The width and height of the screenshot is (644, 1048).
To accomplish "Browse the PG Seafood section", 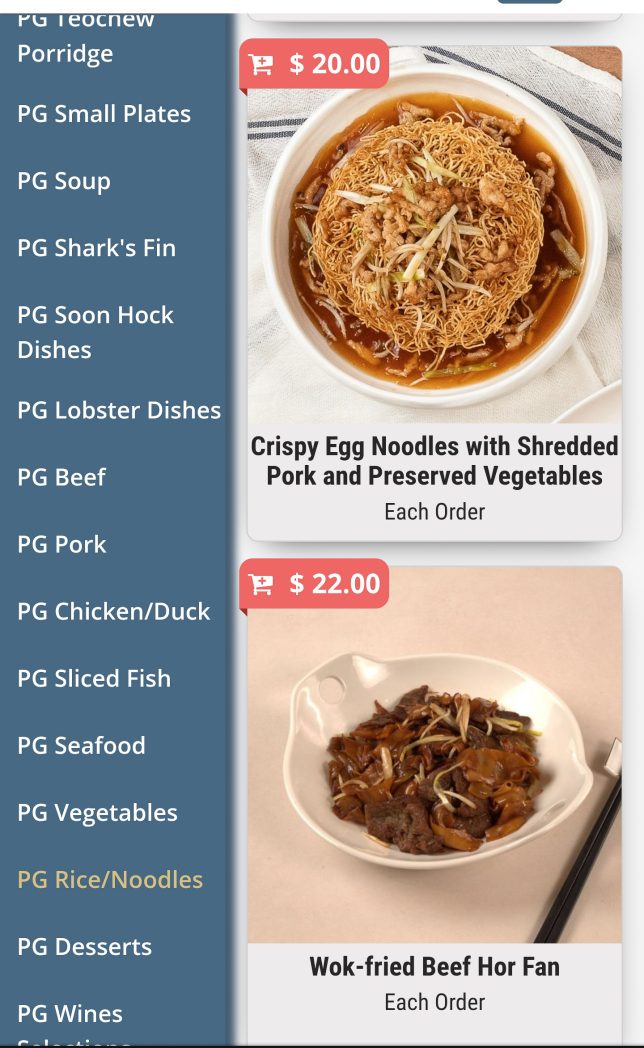I will (81, 745).
